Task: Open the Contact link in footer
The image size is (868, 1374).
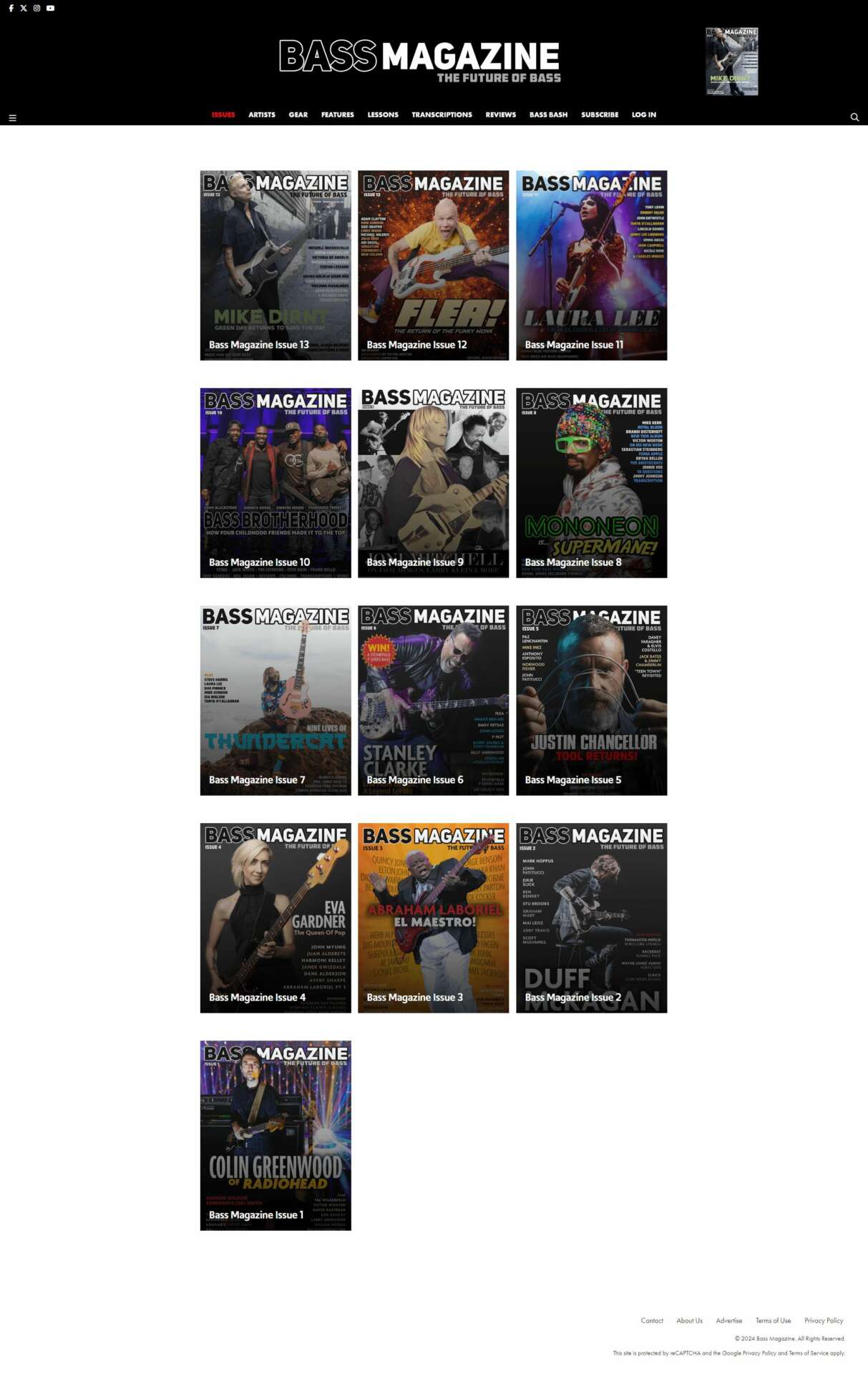Action: [x=652, y=1320]
